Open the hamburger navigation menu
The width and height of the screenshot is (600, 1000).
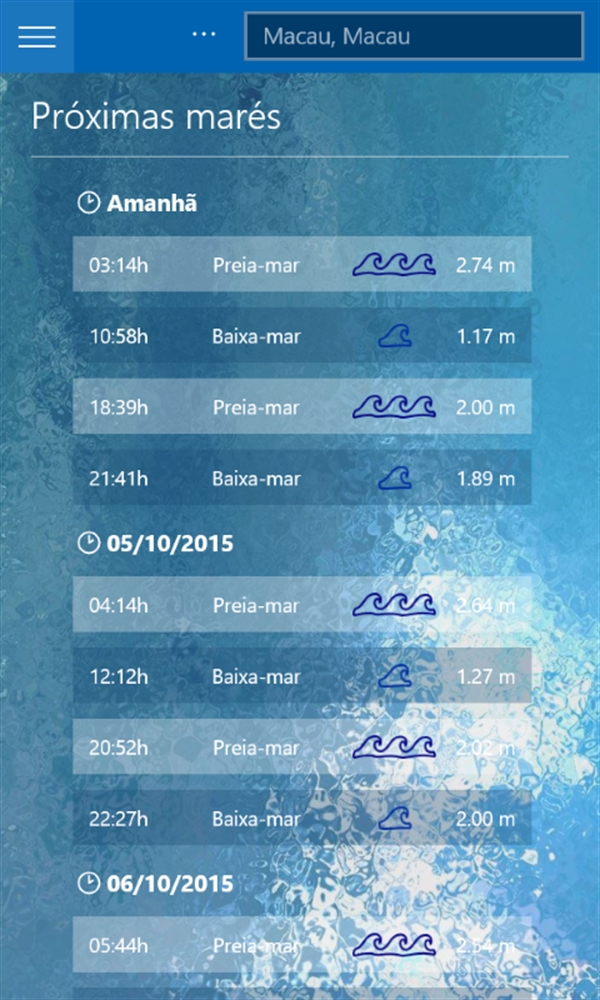click(37, 36)
